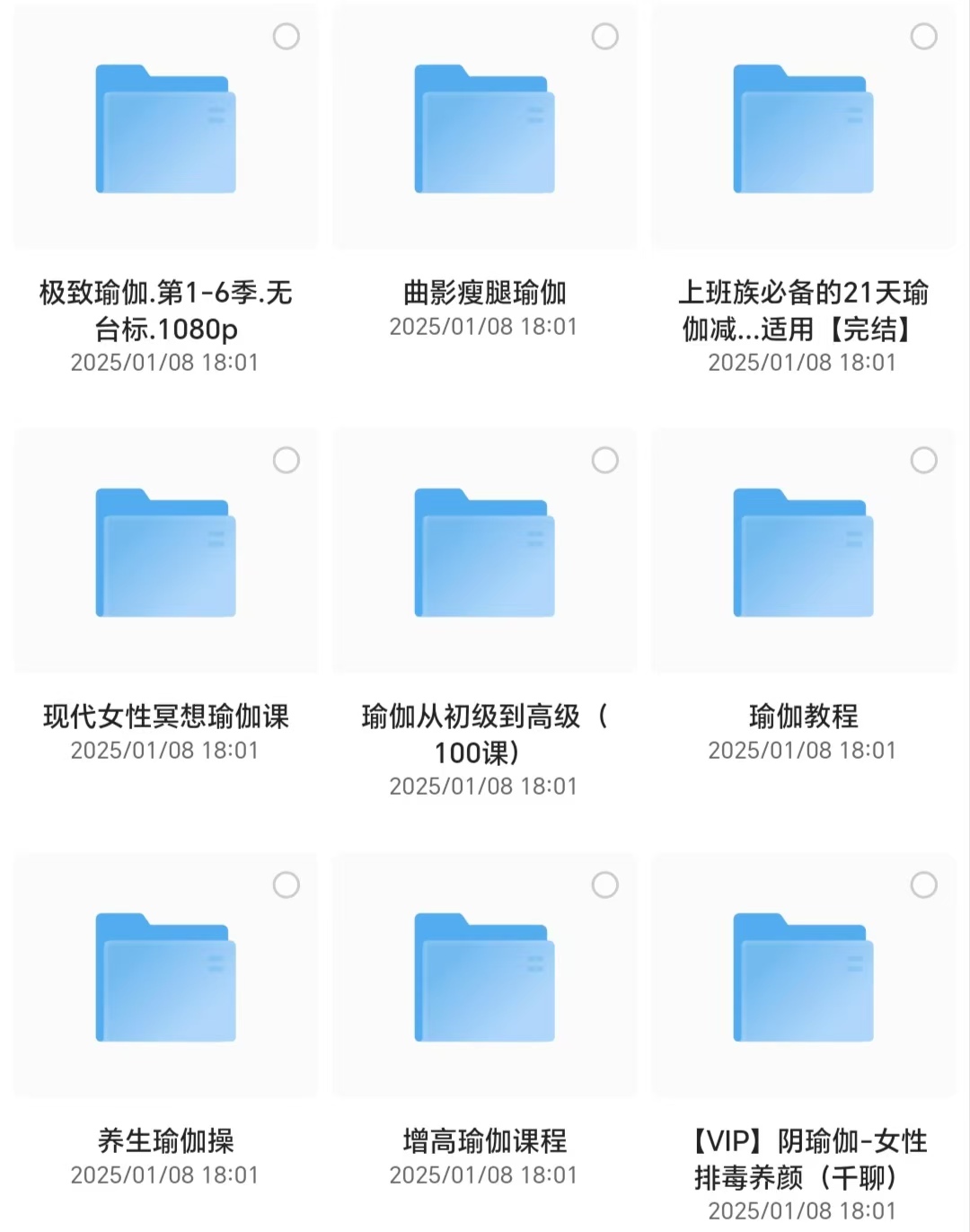Screen dimensions: 970x1232
Task: Select the 瑜伽教程 folder checkbox
Action: 924,461
